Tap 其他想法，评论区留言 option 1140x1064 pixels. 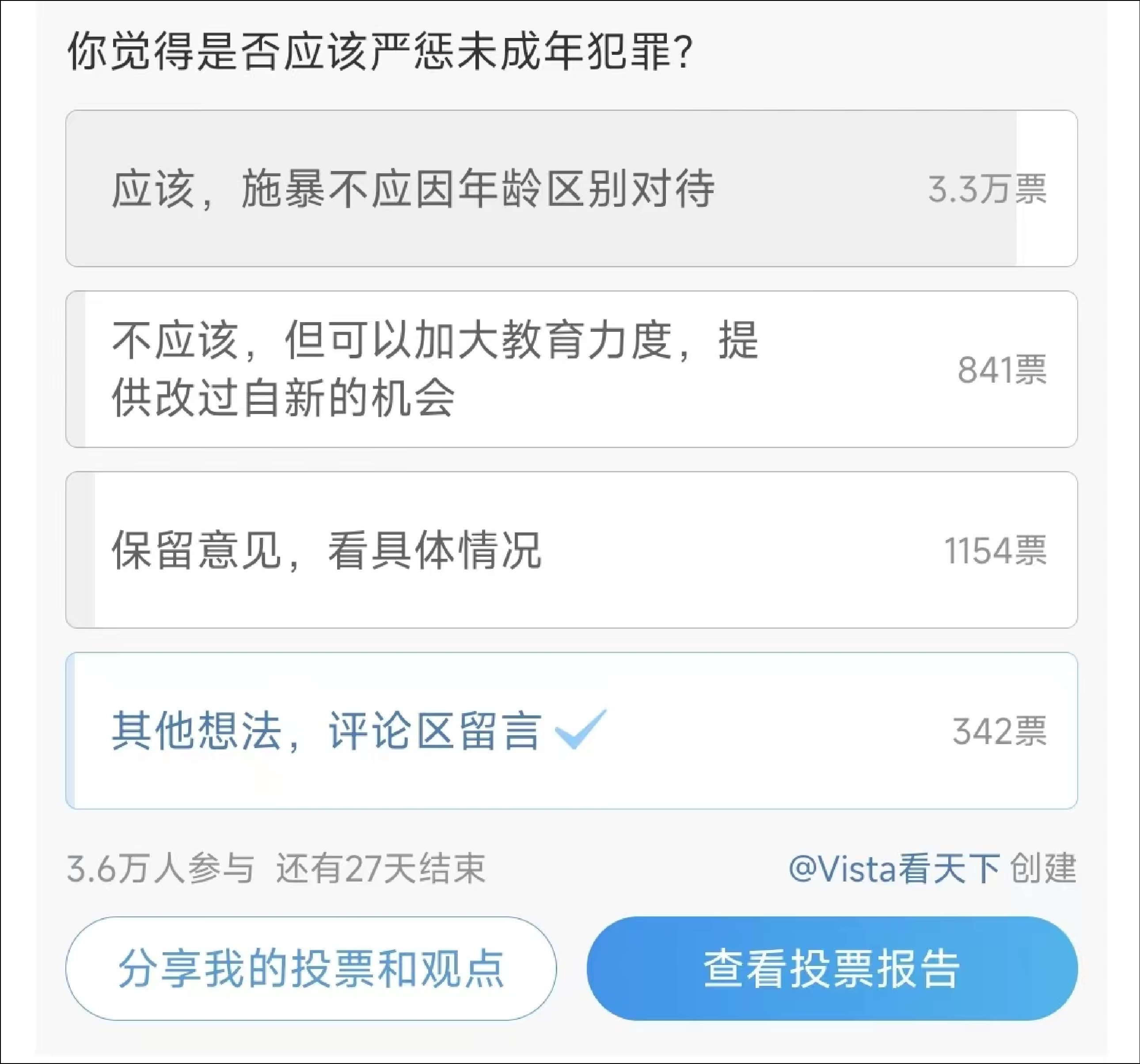pyautogui.click(x=571, y=731)
